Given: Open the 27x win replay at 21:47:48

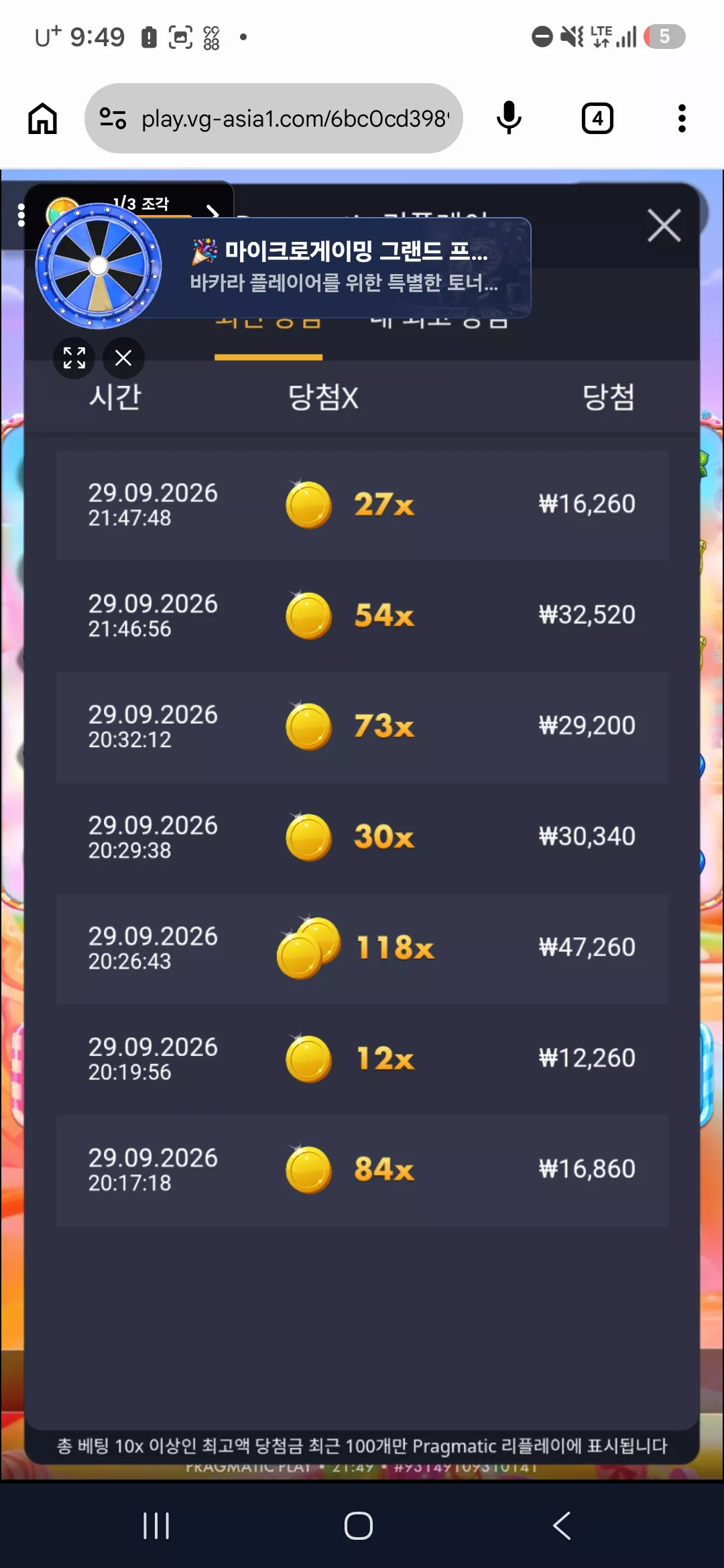Looking at the screenshot, I should tap(362, 505).
